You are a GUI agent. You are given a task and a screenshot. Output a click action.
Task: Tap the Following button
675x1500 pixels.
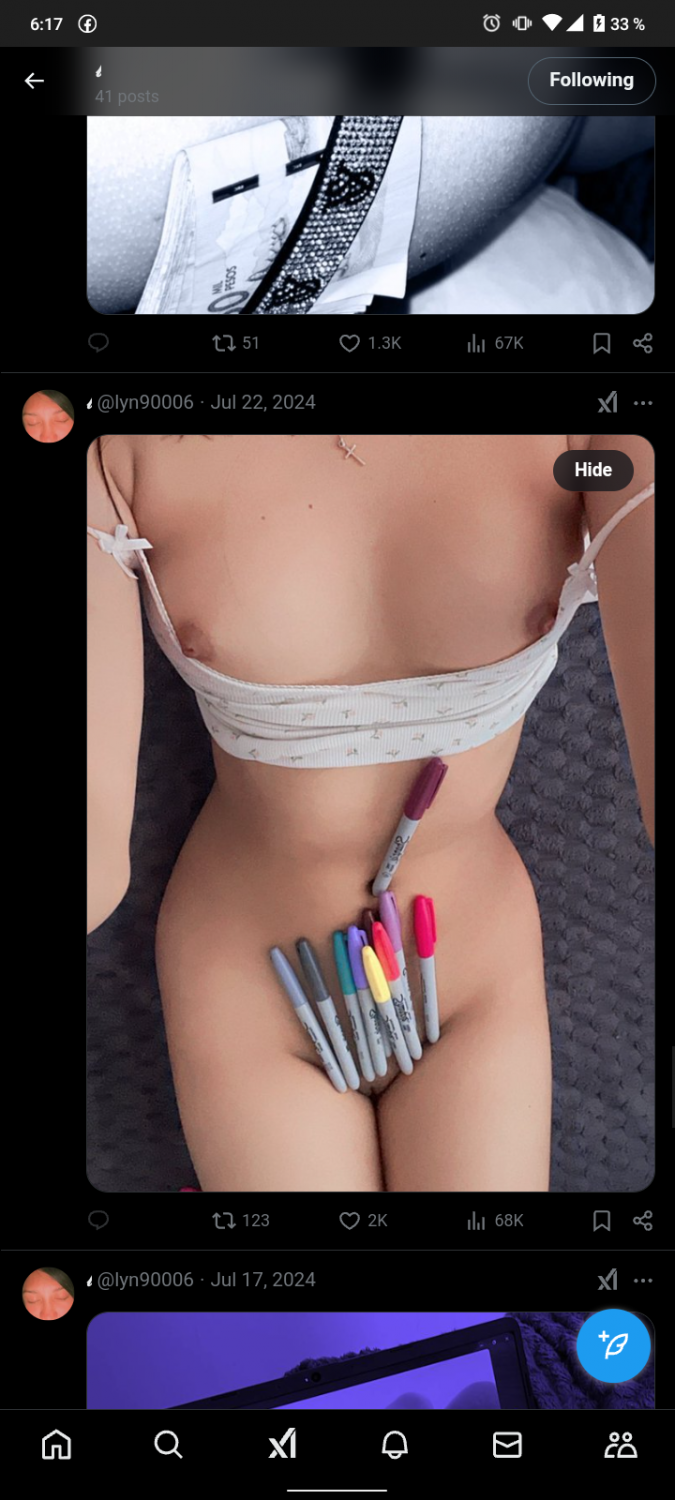(x=591, y=81)
